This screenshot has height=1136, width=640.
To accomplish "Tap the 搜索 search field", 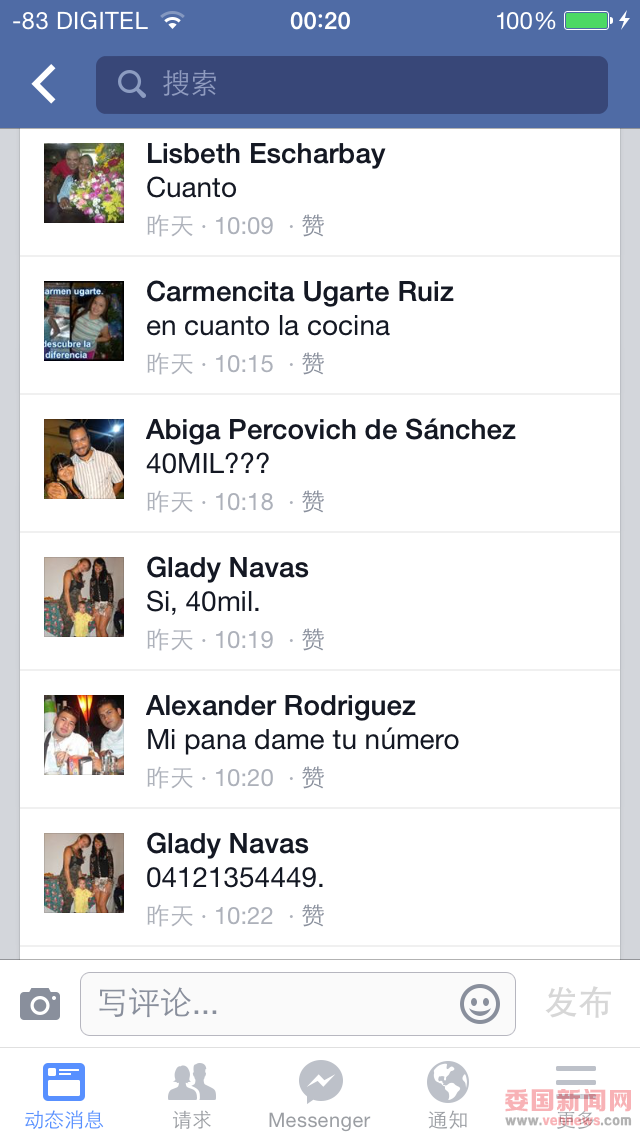I will coord(350,84).
